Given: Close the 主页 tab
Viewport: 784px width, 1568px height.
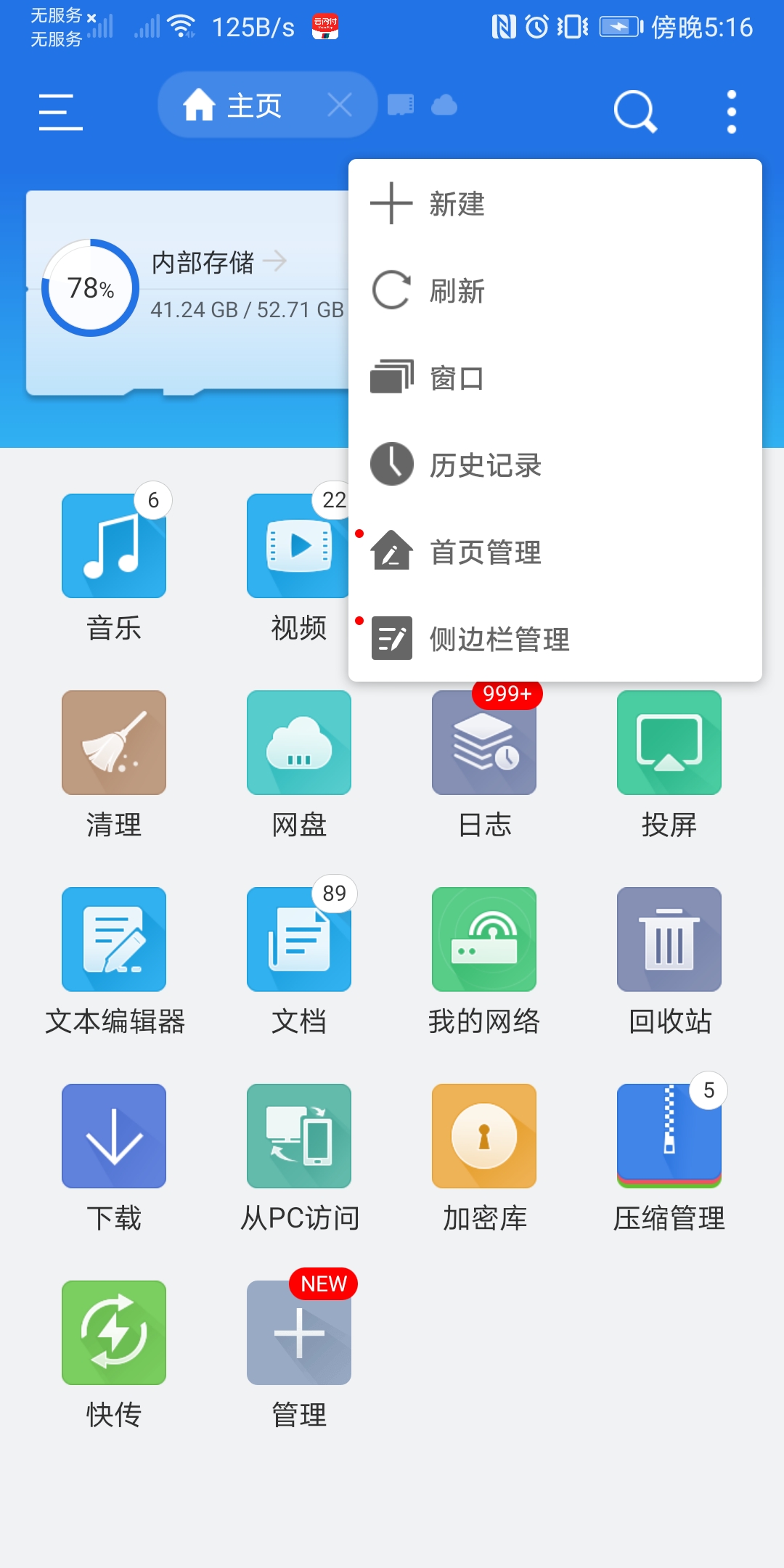Looking at the screenshot, I should tap(339, 105).
